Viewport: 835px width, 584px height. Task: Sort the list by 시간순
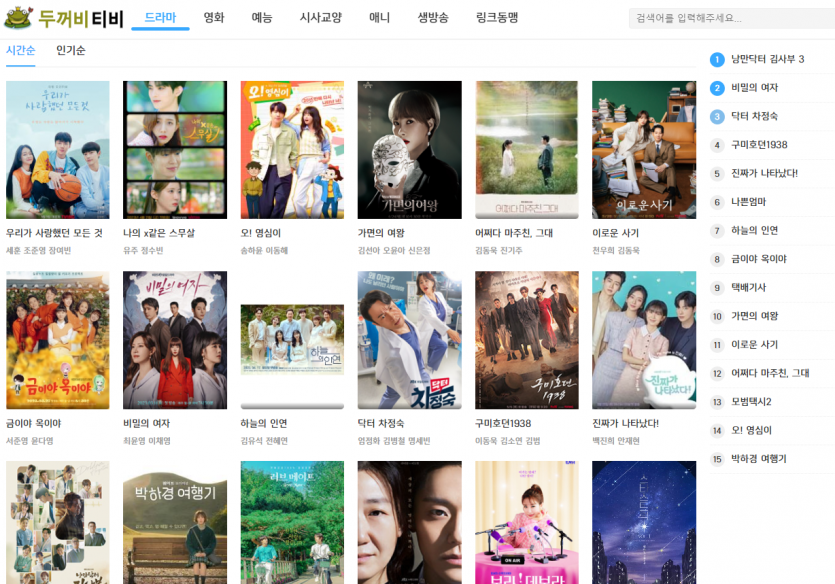pos(20,51)
